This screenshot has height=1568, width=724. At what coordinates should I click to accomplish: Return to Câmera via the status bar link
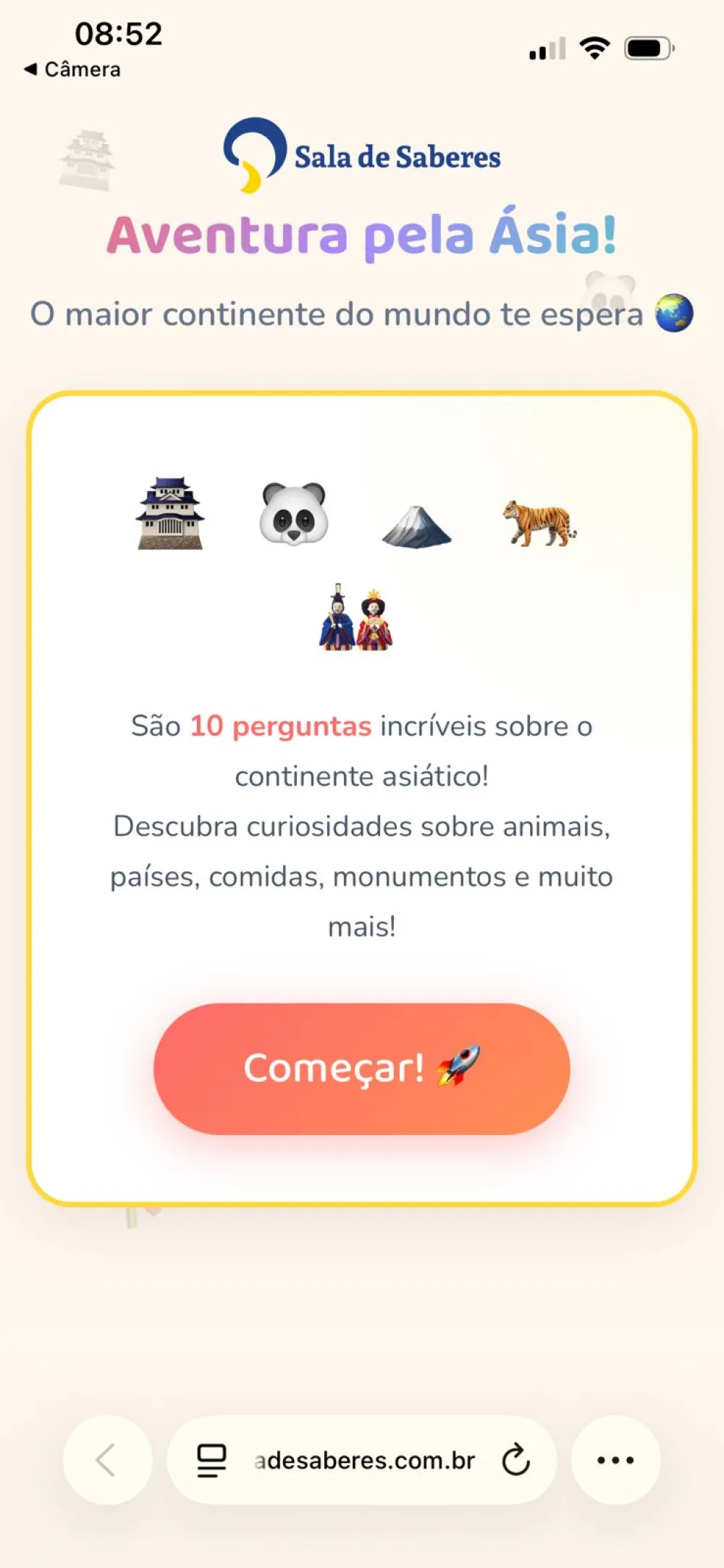point(72,70)
